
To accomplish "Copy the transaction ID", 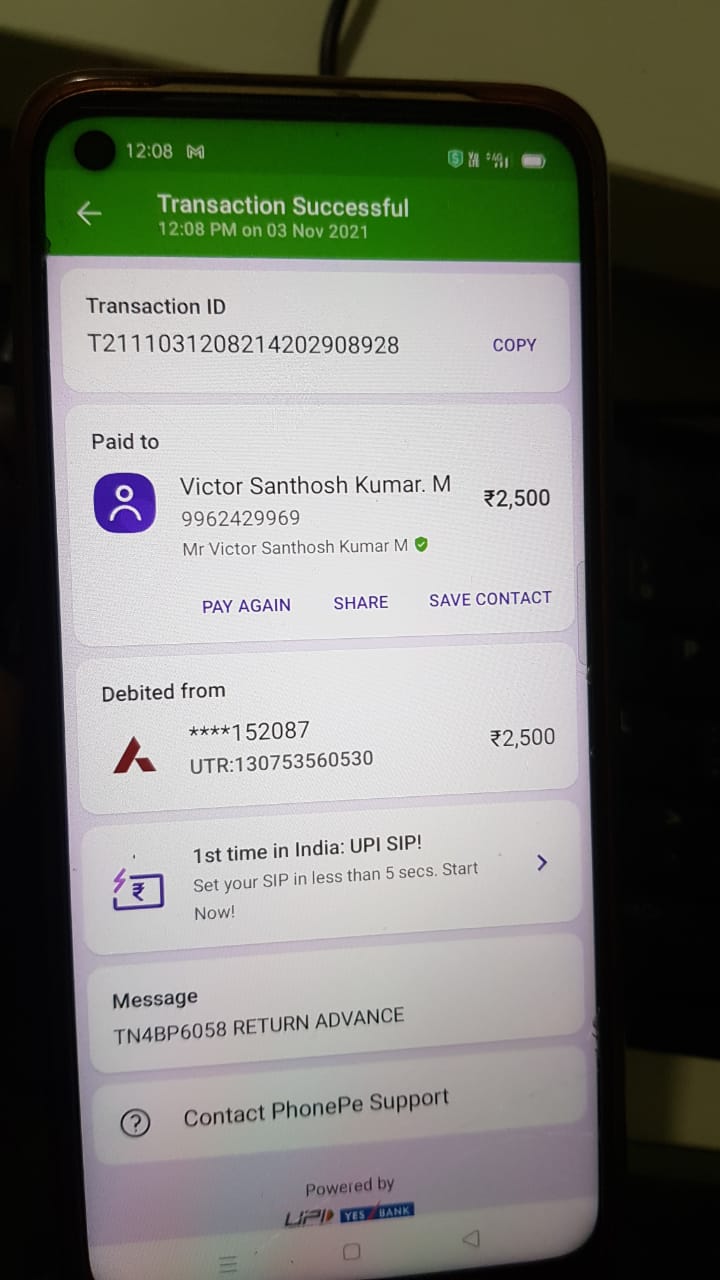I will click(x=514, y=345).
